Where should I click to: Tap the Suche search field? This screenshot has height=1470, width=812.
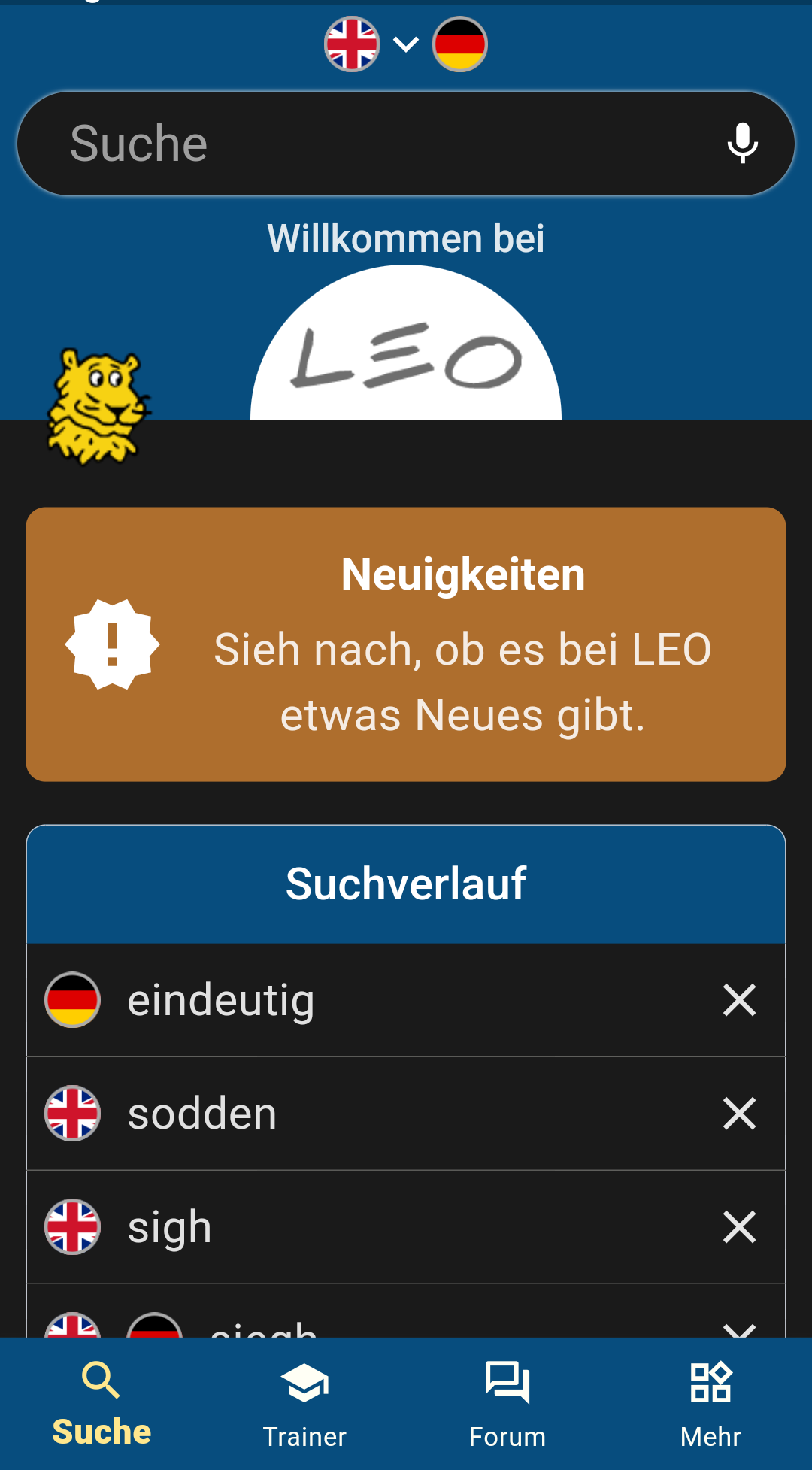[376, 144]
